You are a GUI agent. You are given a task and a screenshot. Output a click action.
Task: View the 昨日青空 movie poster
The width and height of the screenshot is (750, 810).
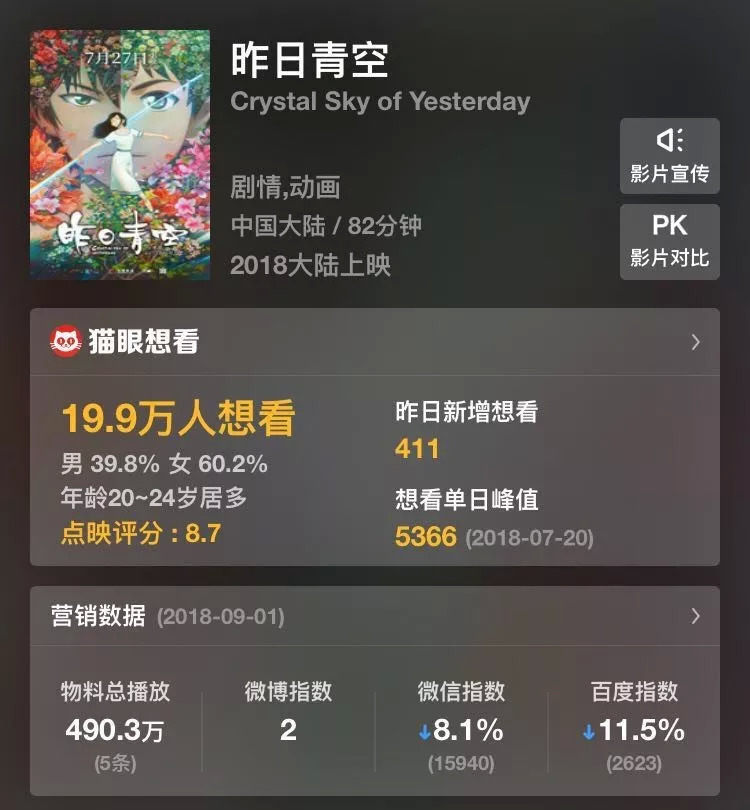[120, 155]
